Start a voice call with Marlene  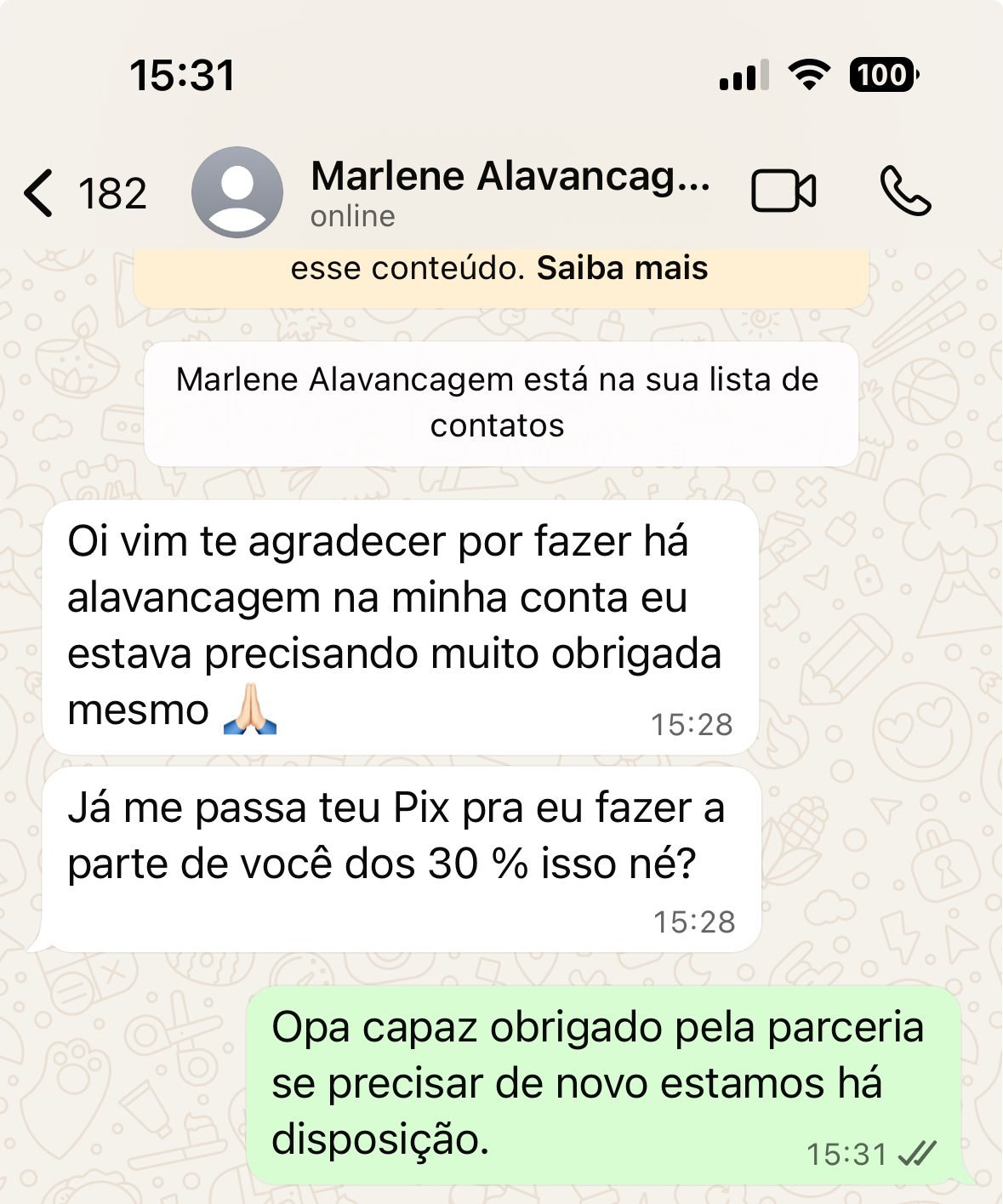905,191
